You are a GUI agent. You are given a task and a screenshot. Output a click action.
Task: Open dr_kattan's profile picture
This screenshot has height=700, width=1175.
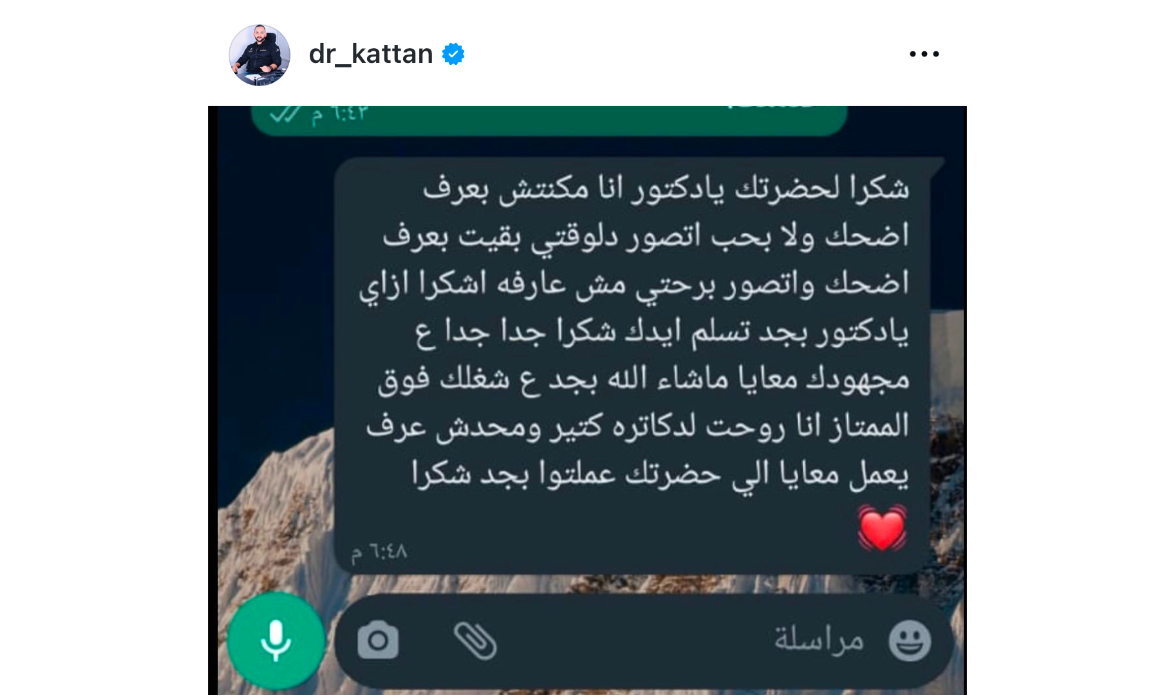(259, 55)
